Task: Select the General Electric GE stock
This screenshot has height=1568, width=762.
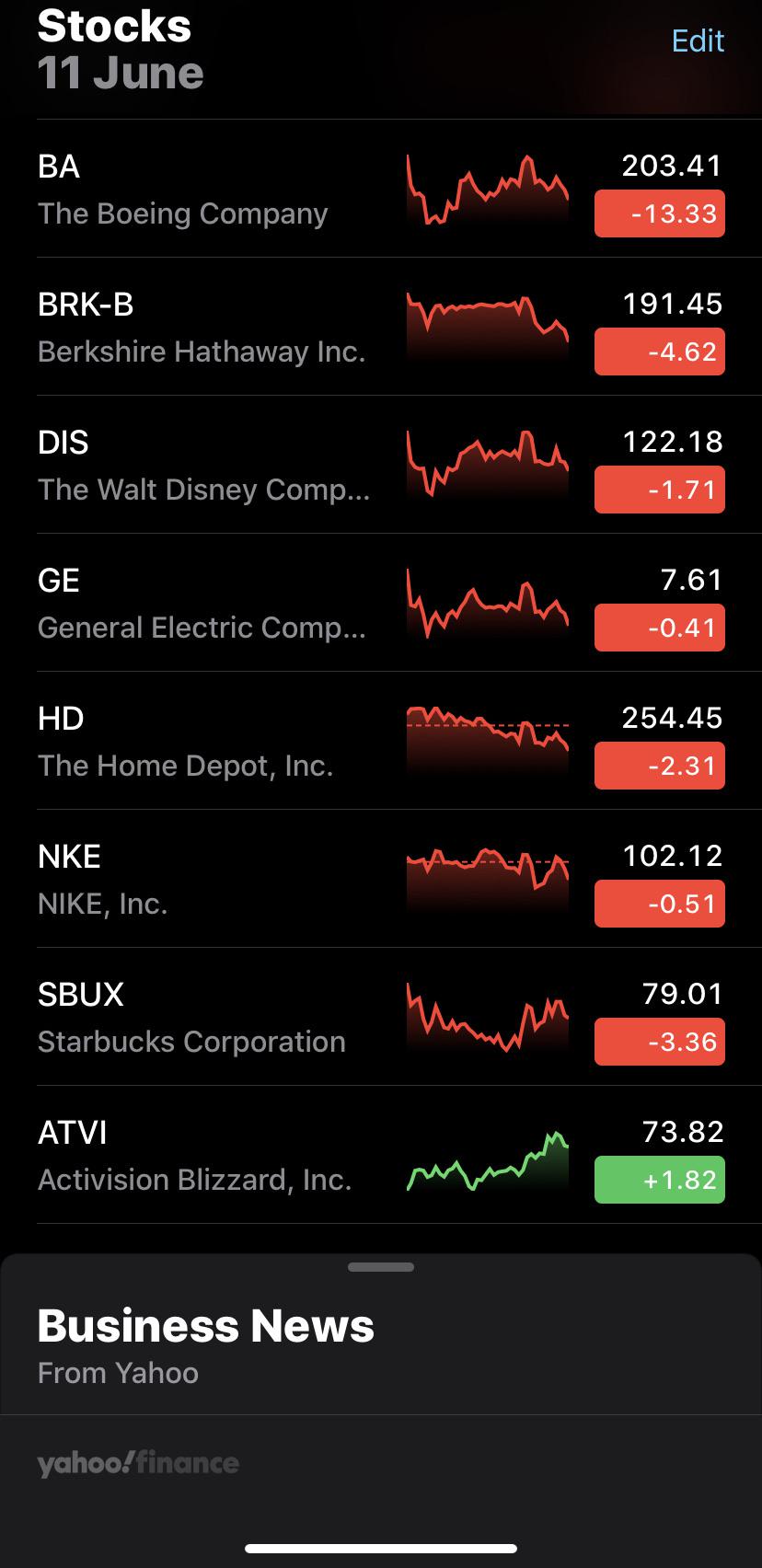Action: 381,603
